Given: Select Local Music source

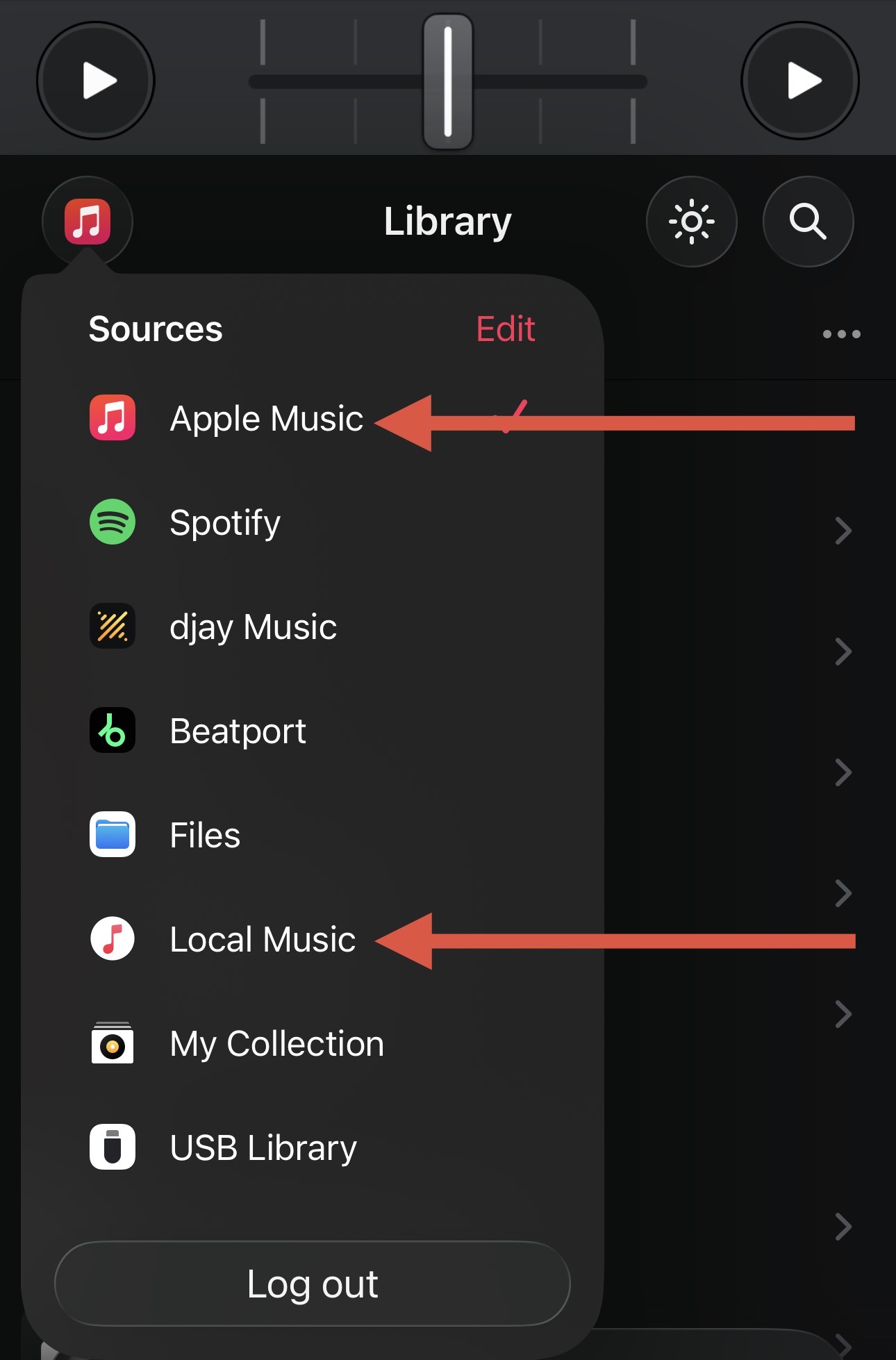Looking at the screenshot, I should tap(262, 939).
